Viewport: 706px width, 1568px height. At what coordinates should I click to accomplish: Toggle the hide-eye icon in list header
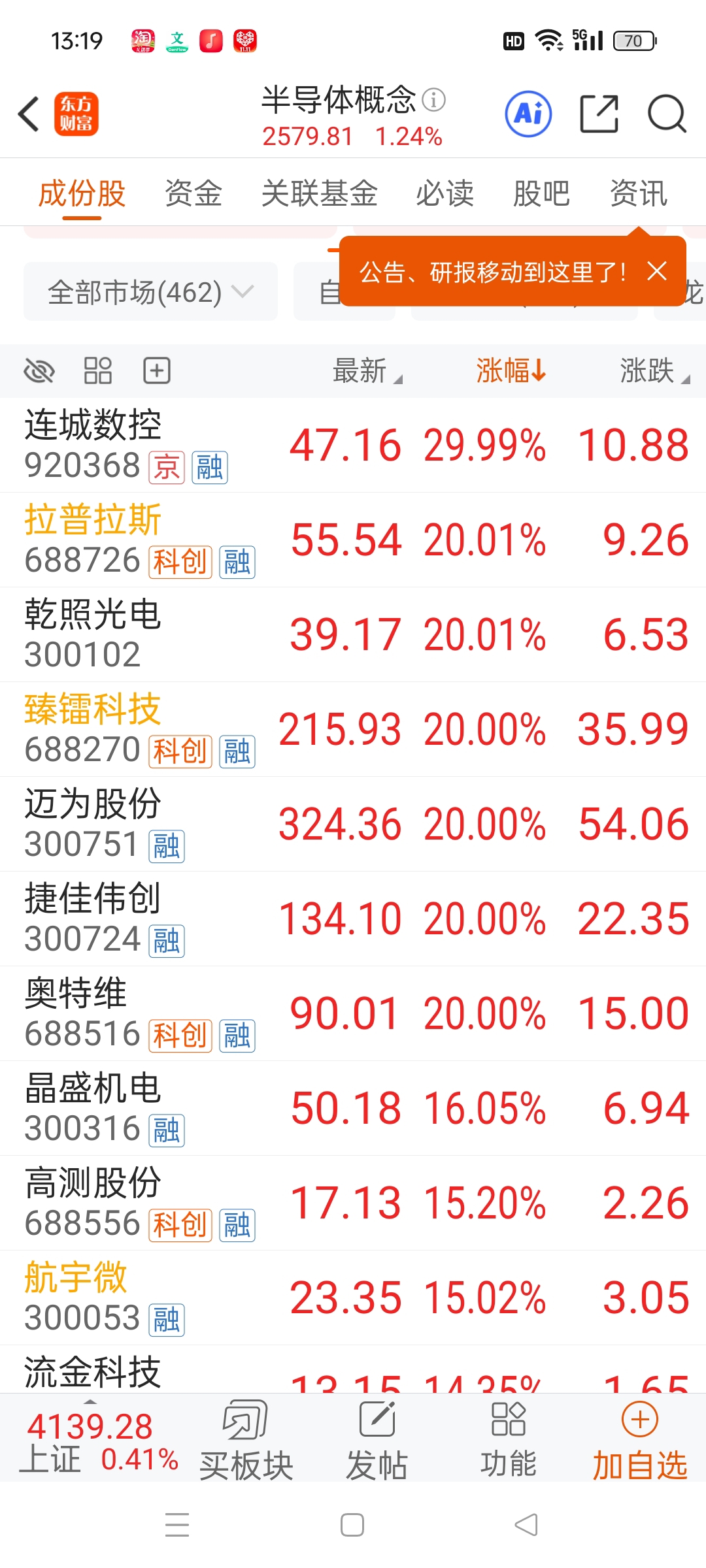[39, 371]
